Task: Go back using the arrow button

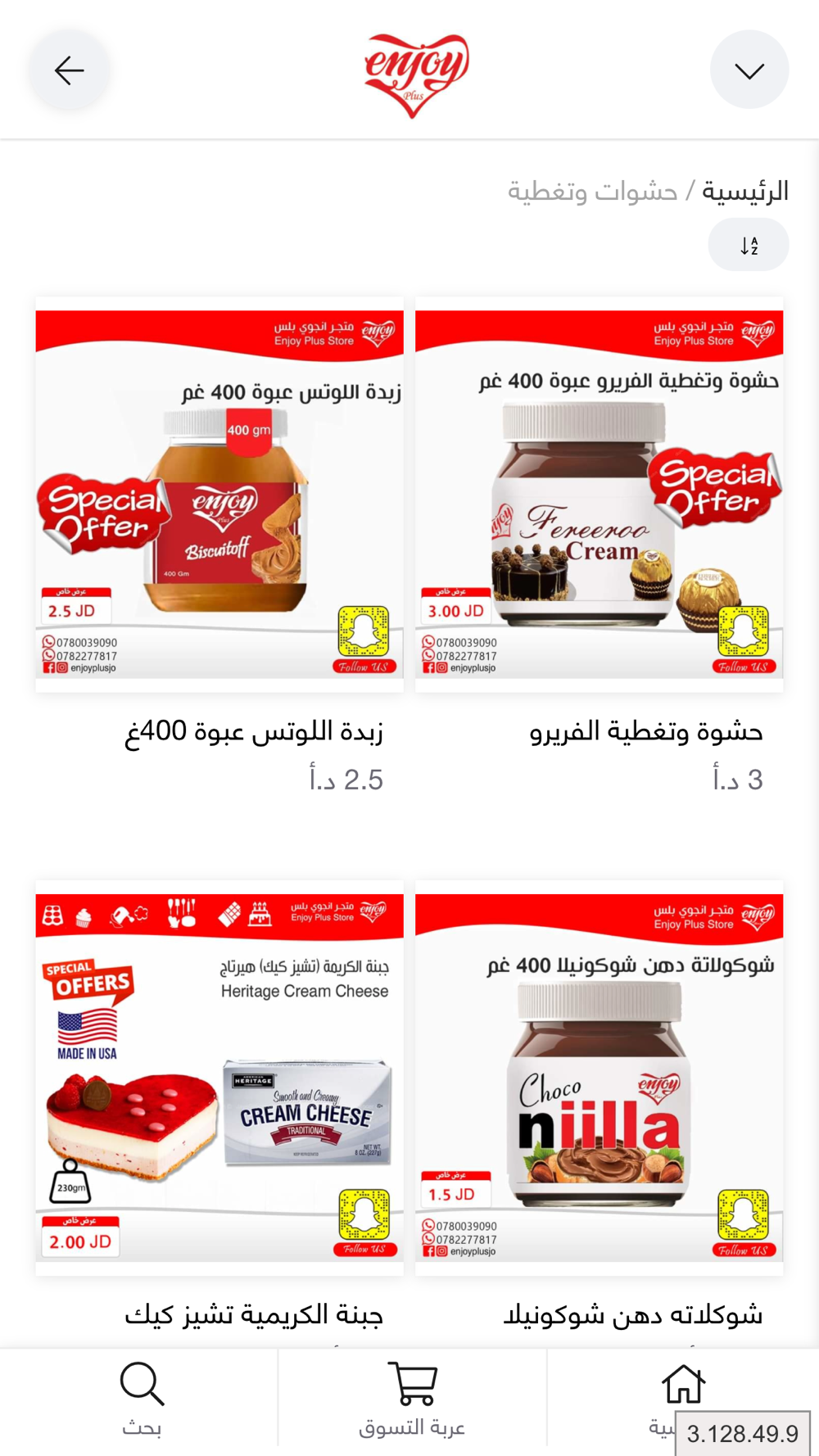Action: point(70,70)
